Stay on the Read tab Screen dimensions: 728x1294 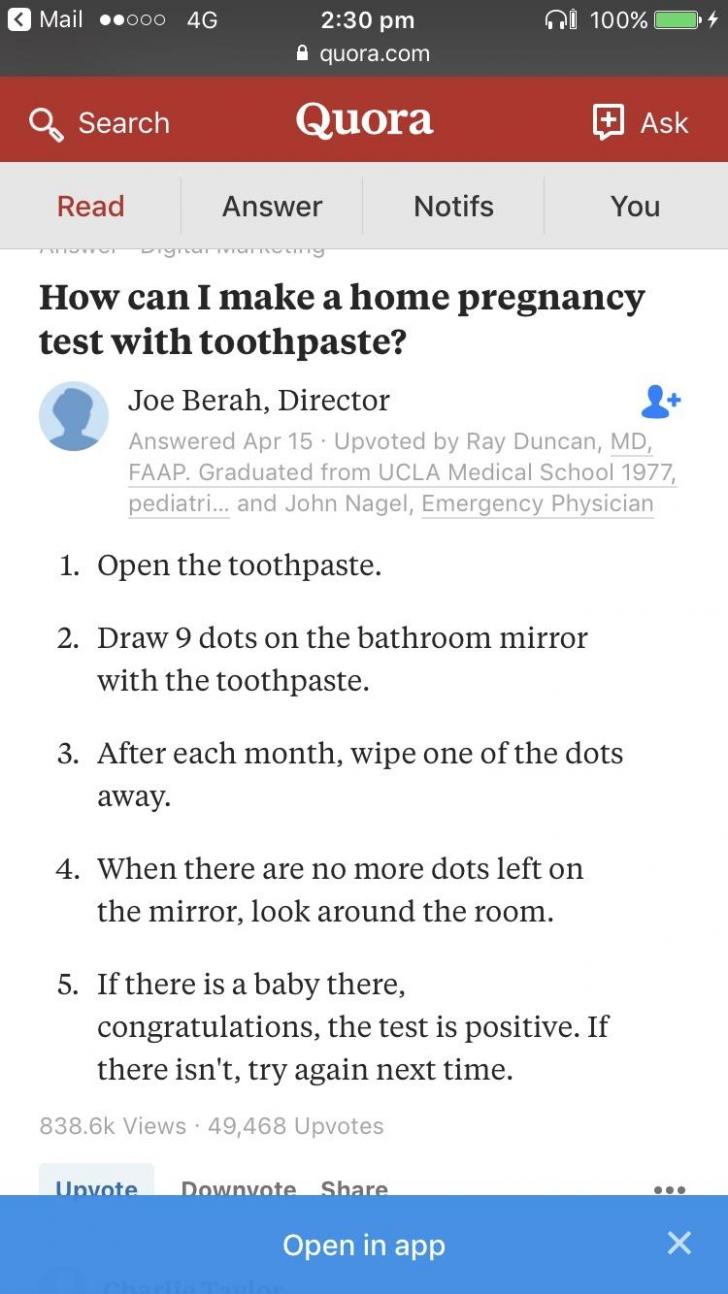[x=90, y=206]
